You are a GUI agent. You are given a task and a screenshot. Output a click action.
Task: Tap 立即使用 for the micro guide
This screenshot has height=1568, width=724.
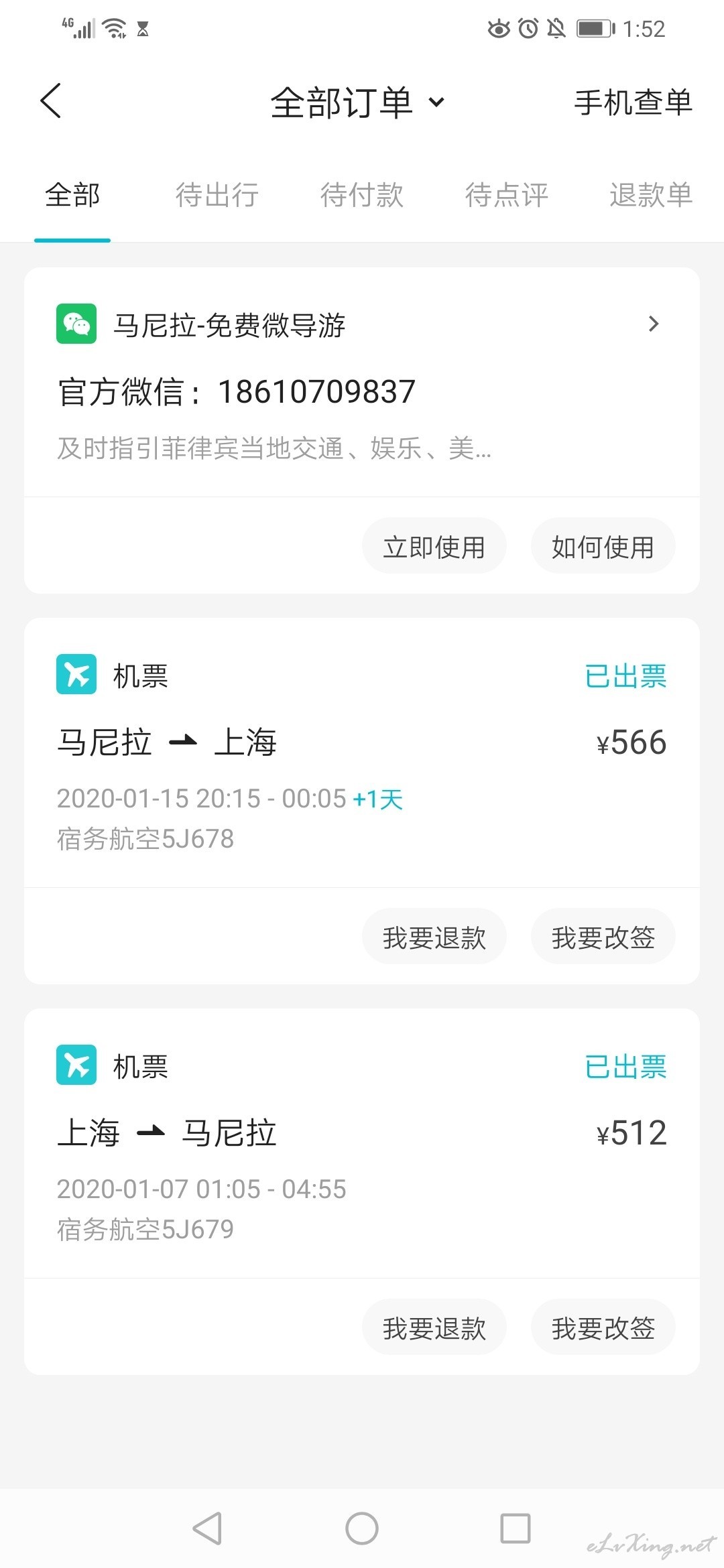tap(434, 547)
